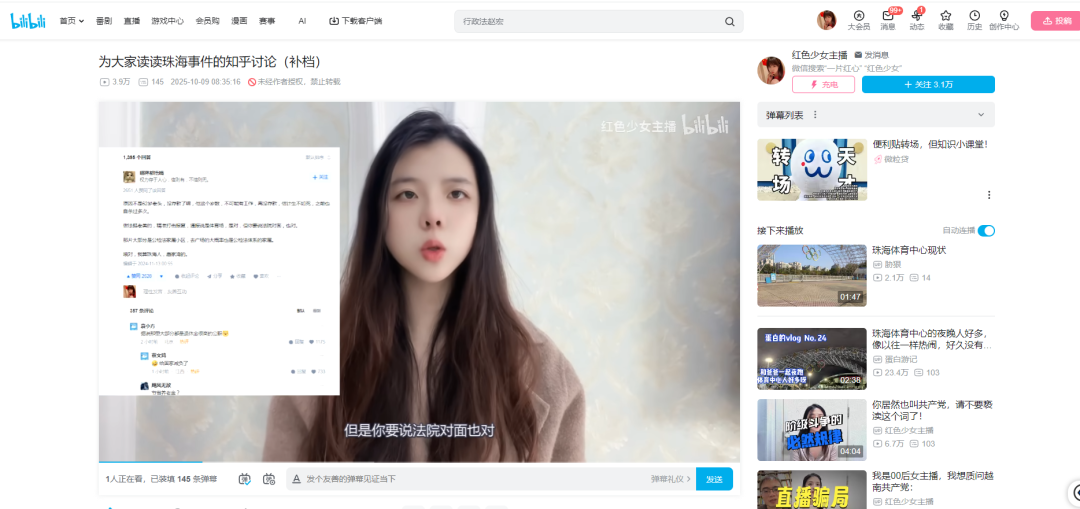Screen dimensions: 1080x509
Task: Open 消息 messages in header
Action: point(888,20)
